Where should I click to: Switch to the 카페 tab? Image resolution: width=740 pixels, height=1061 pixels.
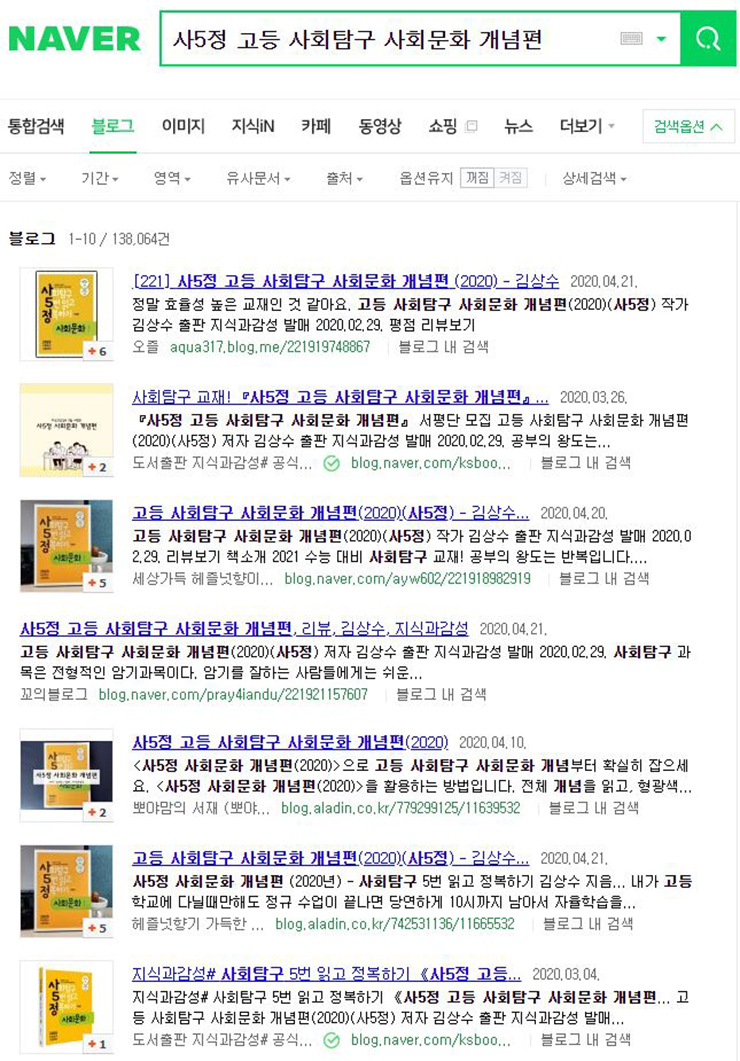click(x=316, y=126)
